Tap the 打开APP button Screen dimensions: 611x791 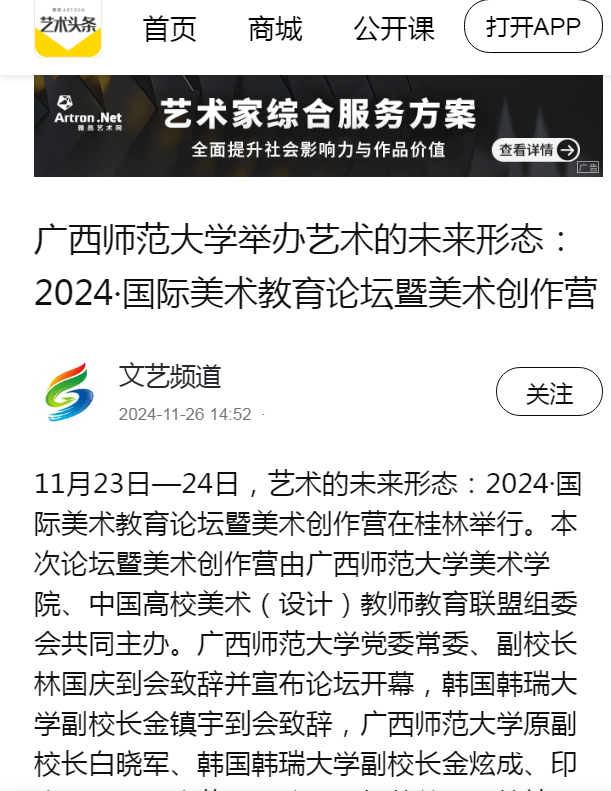pos(533,27)
